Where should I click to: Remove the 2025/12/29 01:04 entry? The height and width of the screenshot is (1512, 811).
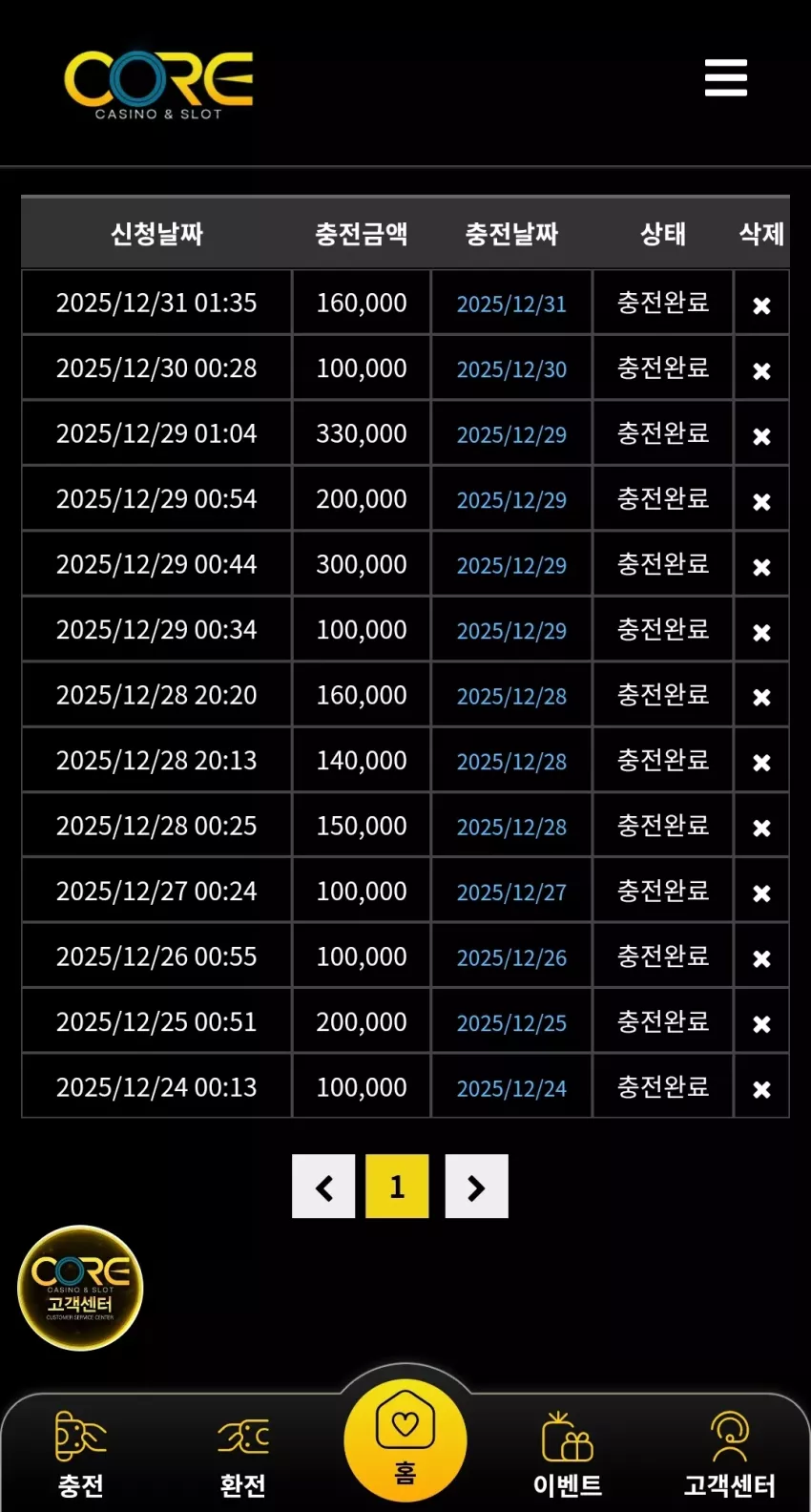point(761,436)
